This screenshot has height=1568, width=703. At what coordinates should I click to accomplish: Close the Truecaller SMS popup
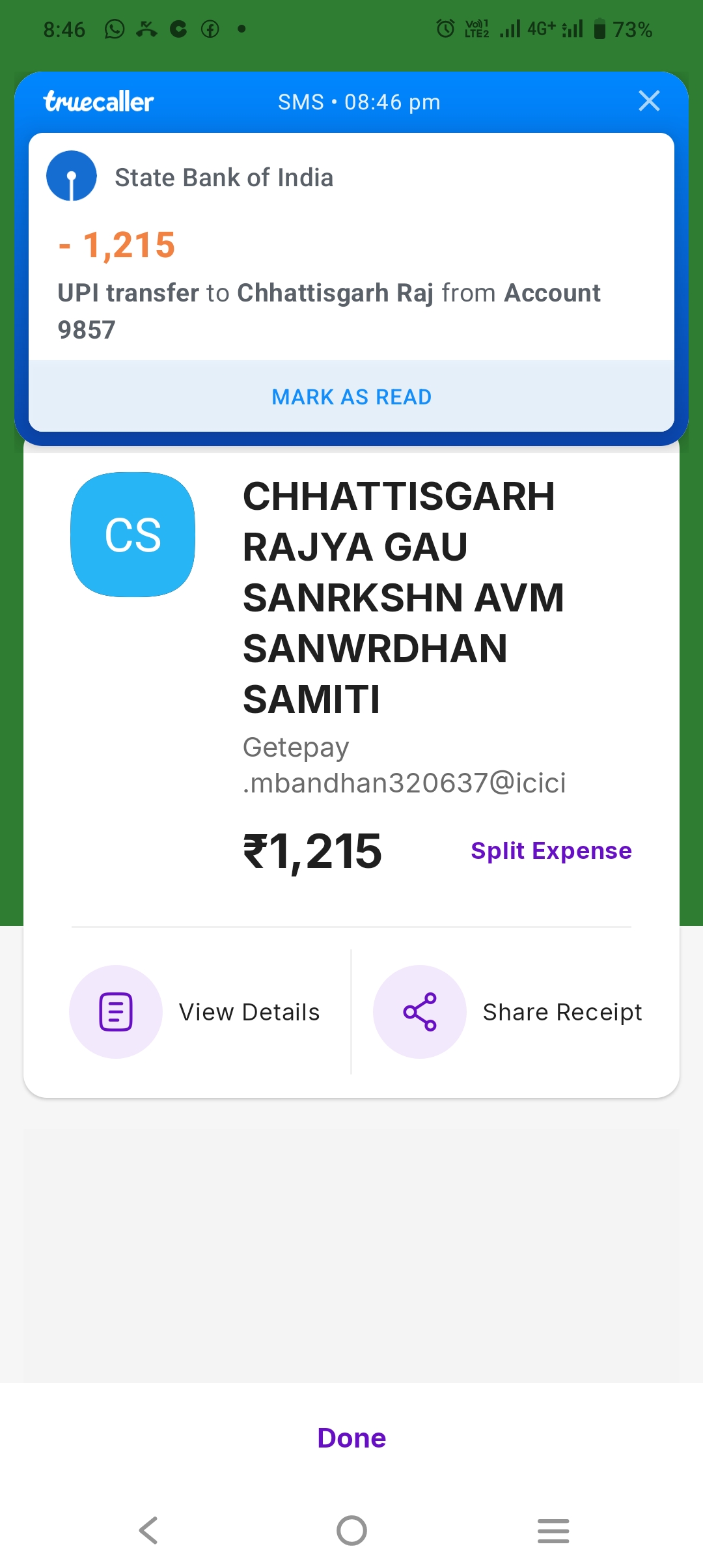coord(649,101)
